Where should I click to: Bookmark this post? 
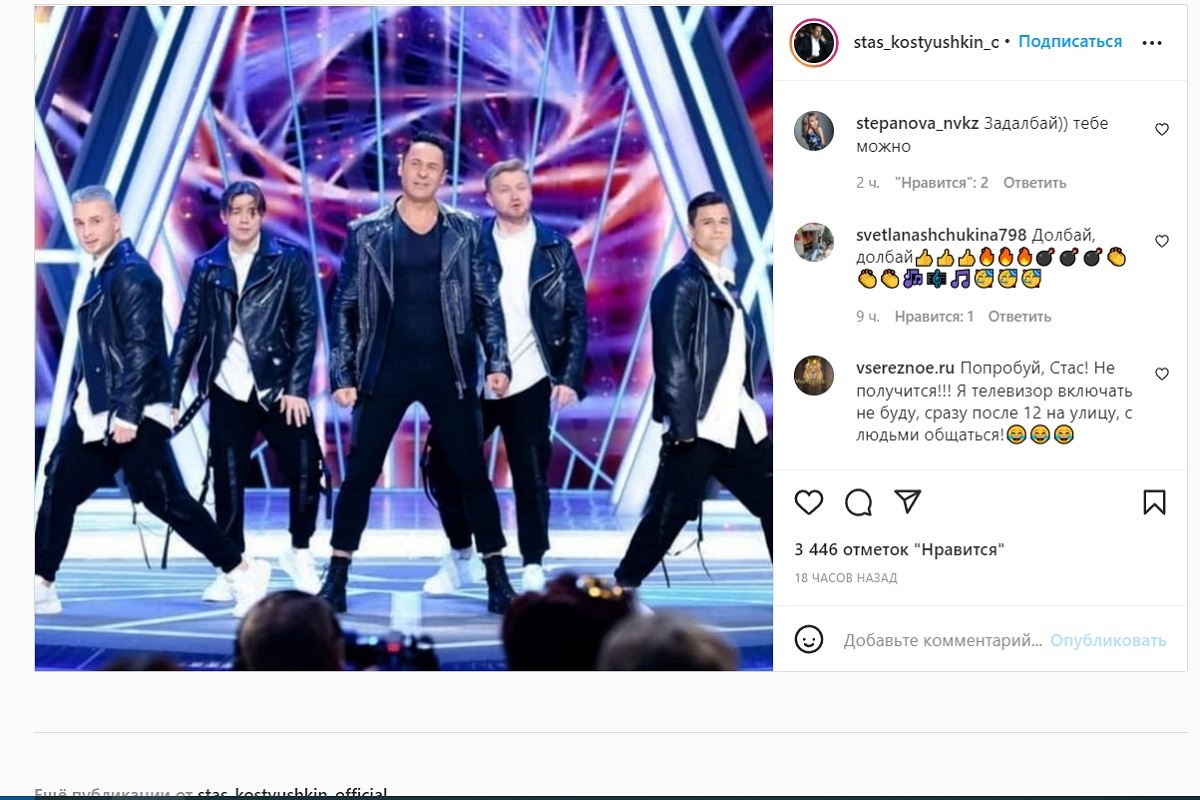tap(1154, 502)
